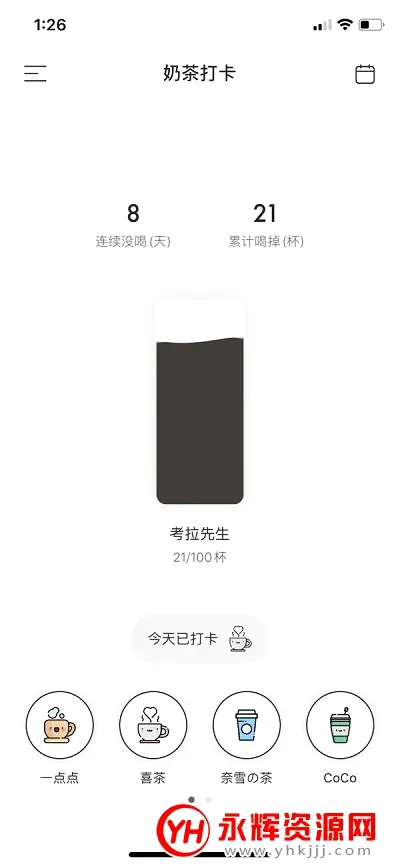Choose the 喜茶 brand icon
Image resolution: width=400 pixels, height=866 pixels.
tap(153, 725)
